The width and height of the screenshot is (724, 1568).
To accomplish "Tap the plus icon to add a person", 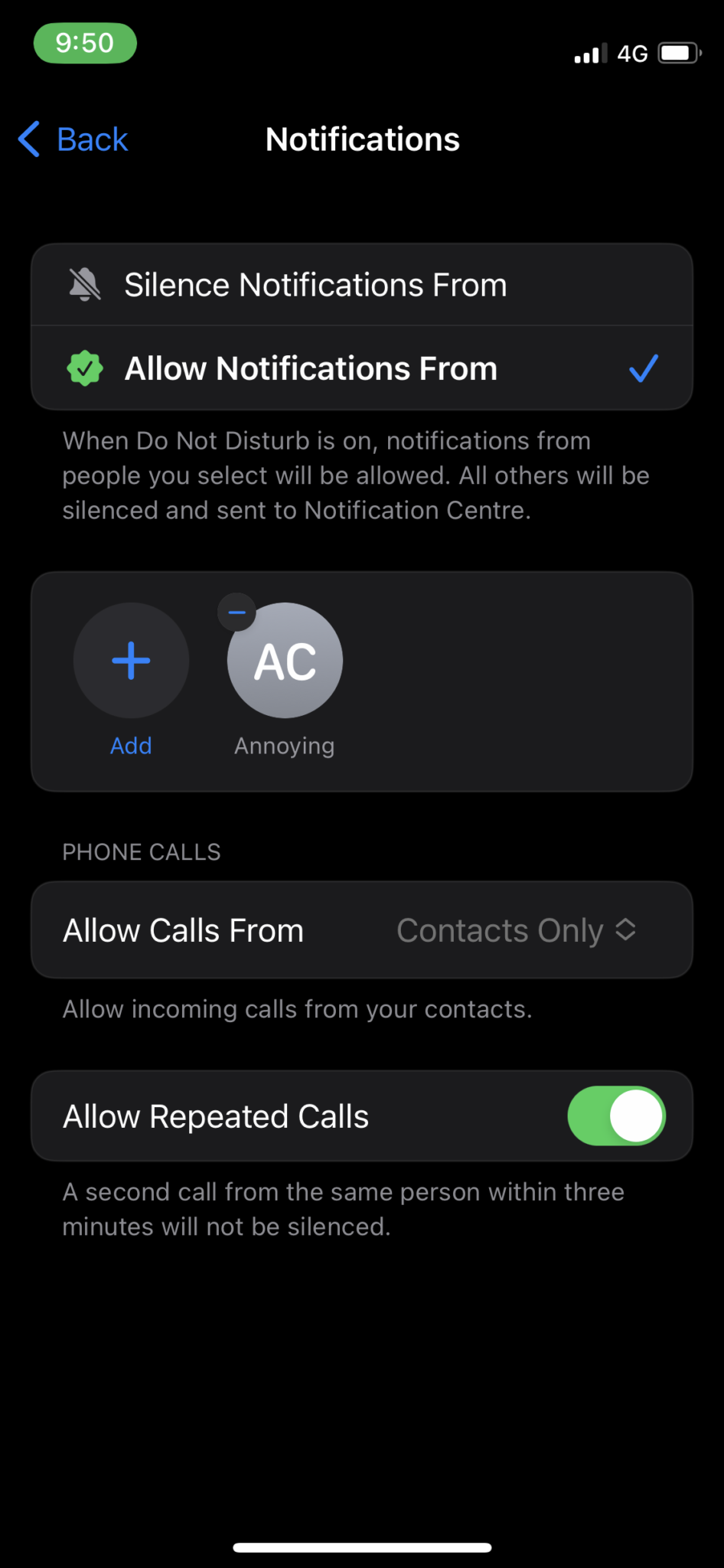I will [130, 660].
